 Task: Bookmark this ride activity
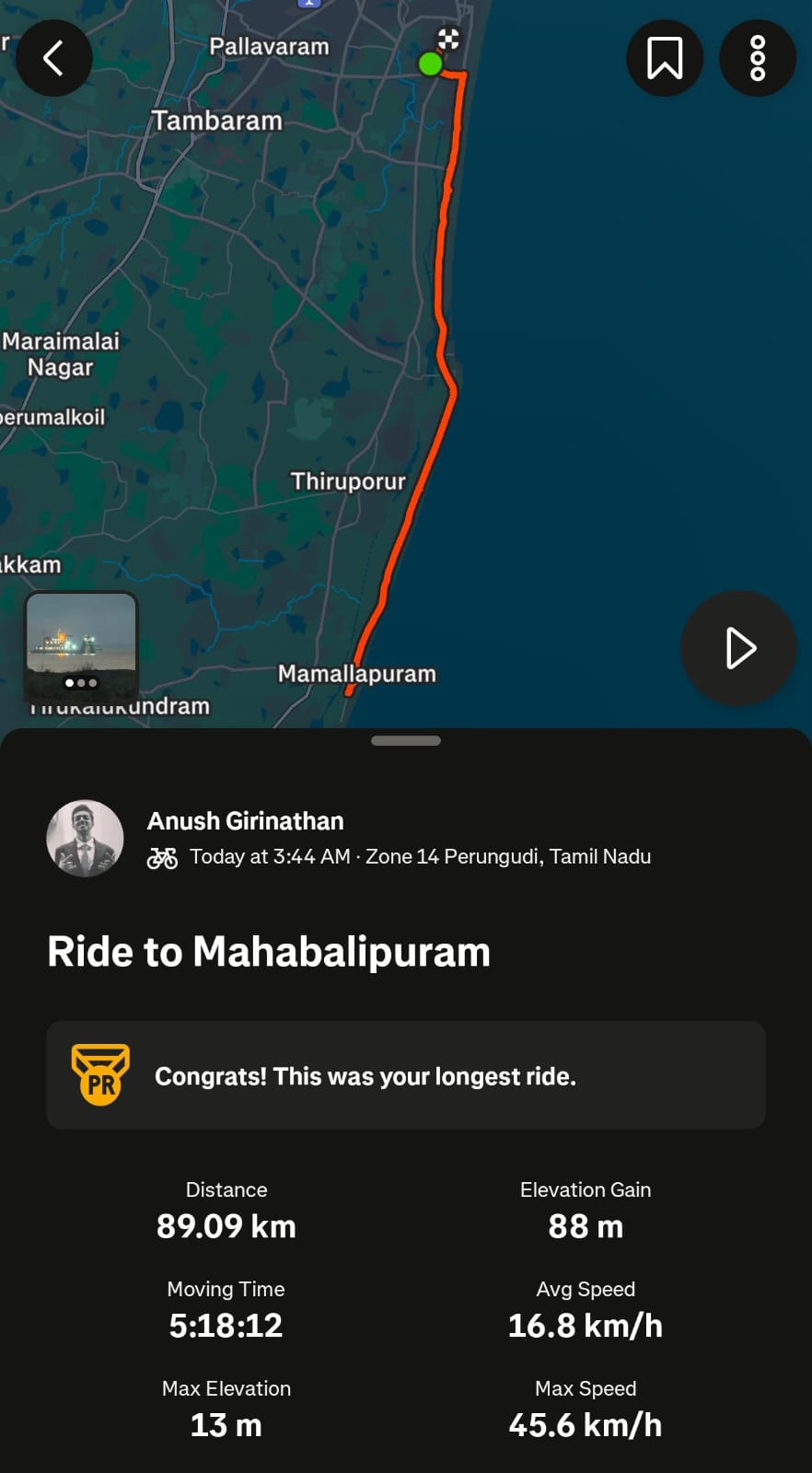click(x=665, y=58)
